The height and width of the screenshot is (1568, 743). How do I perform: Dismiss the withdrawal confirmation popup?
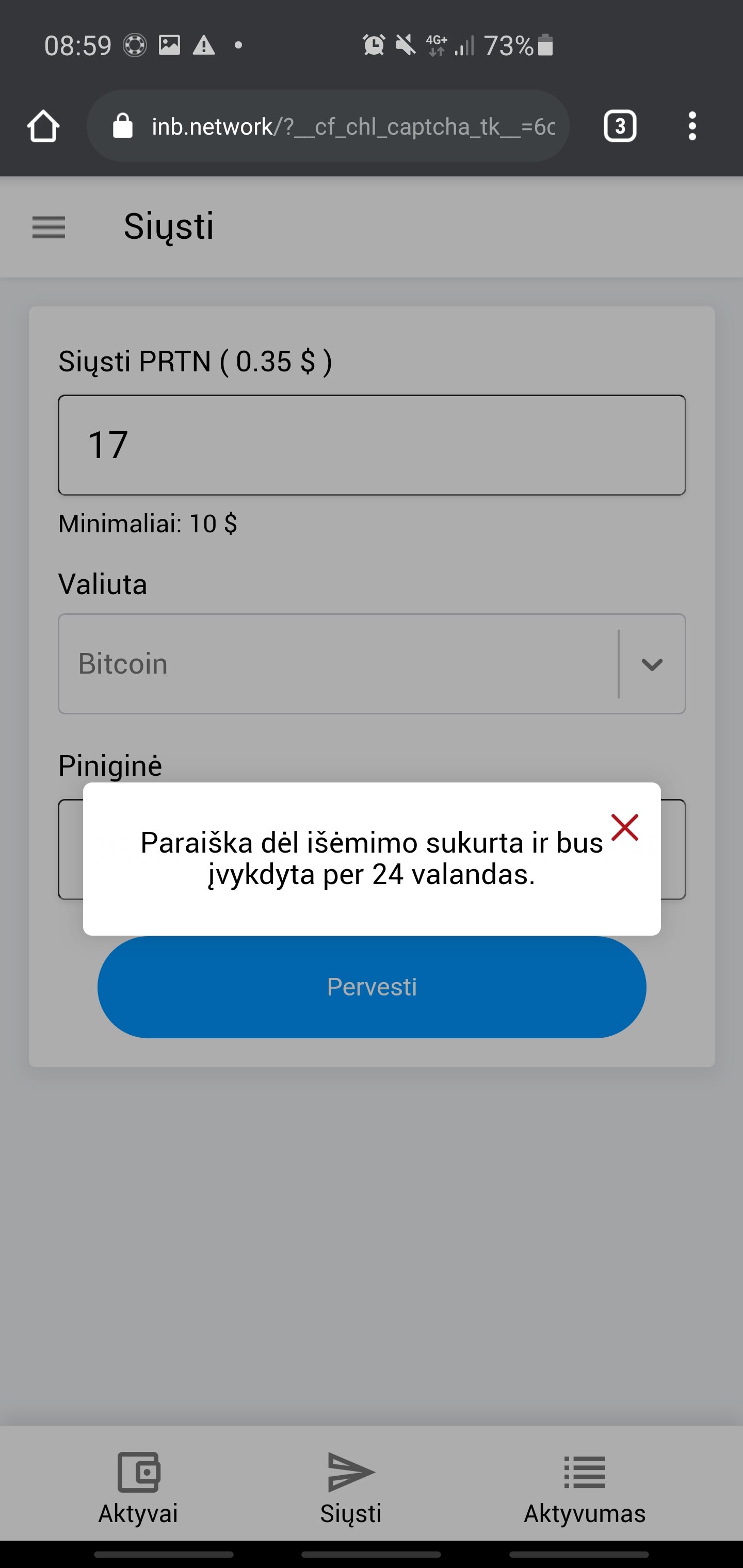tap(624, 828)
